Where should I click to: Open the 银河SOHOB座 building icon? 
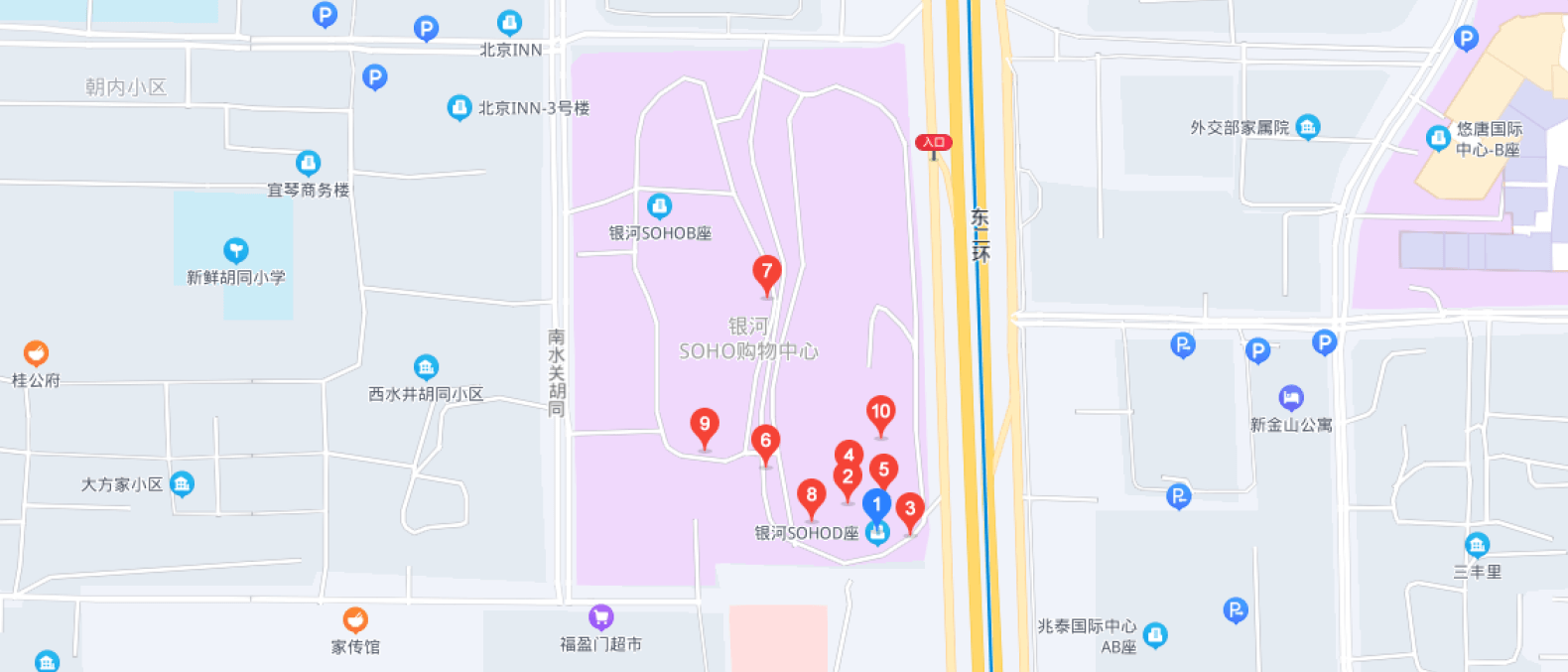tap(659, 205)
